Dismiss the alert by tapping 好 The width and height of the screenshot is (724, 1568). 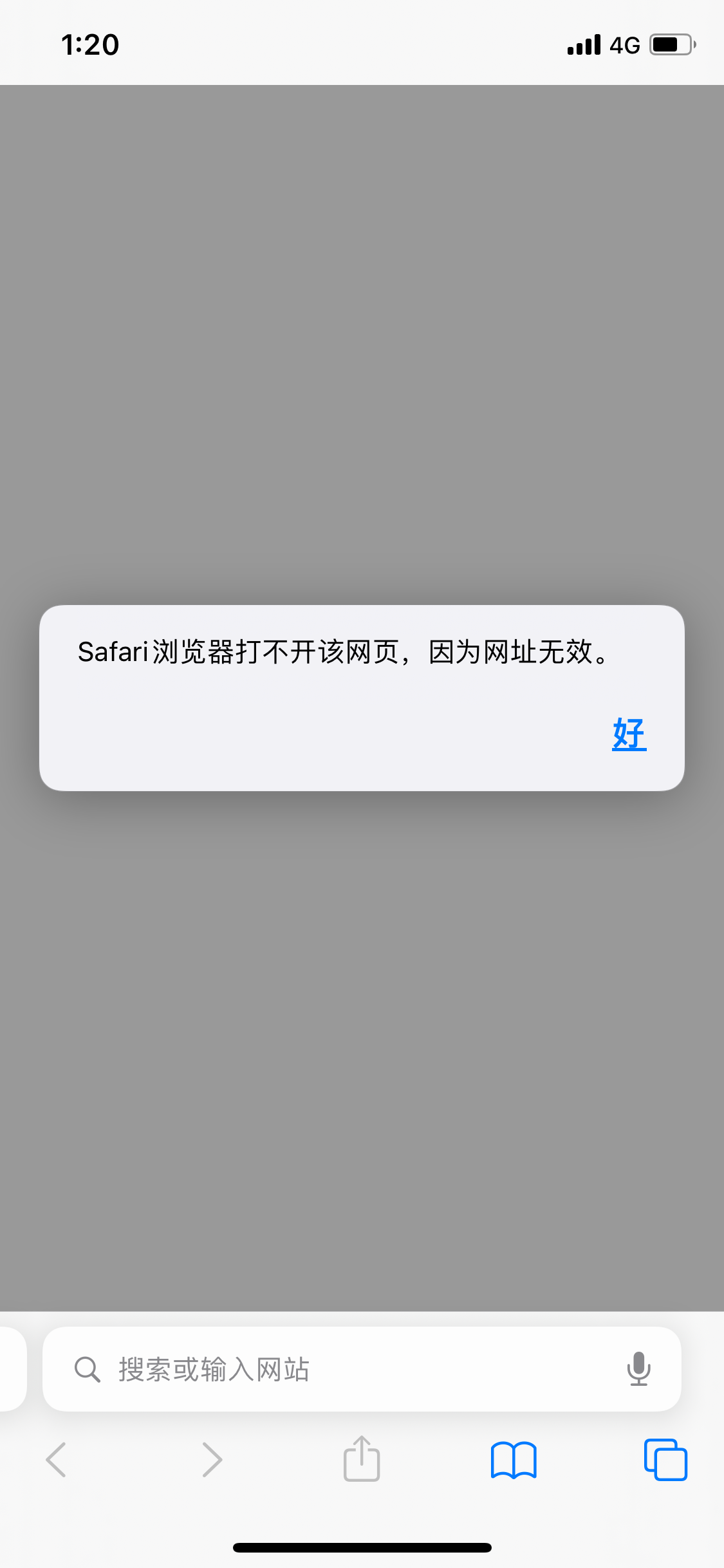tap(629, 734)
